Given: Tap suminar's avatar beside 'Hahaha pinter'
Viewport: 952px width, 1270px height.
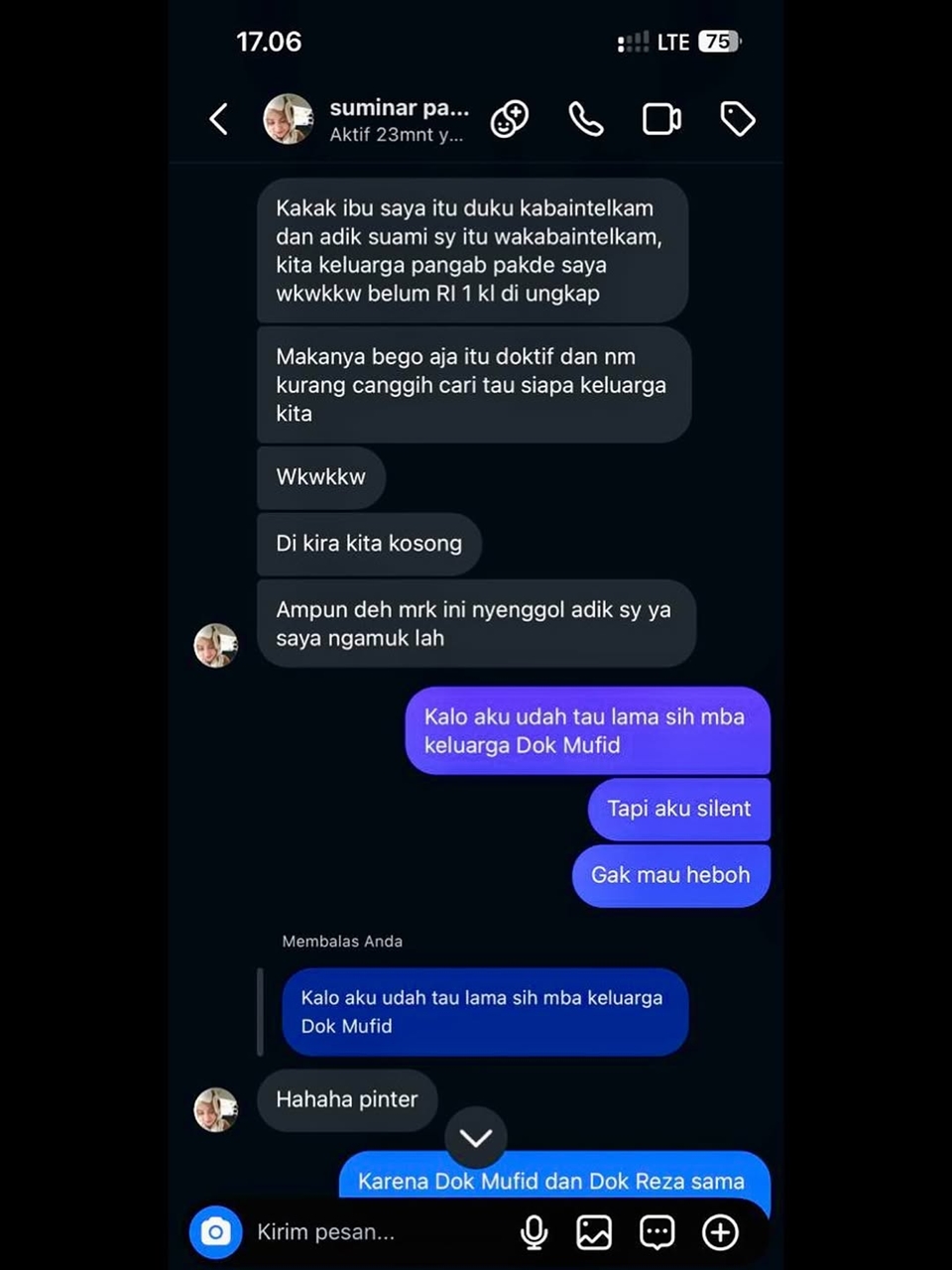Looking at the screenshot, I should click(215, 1109).
